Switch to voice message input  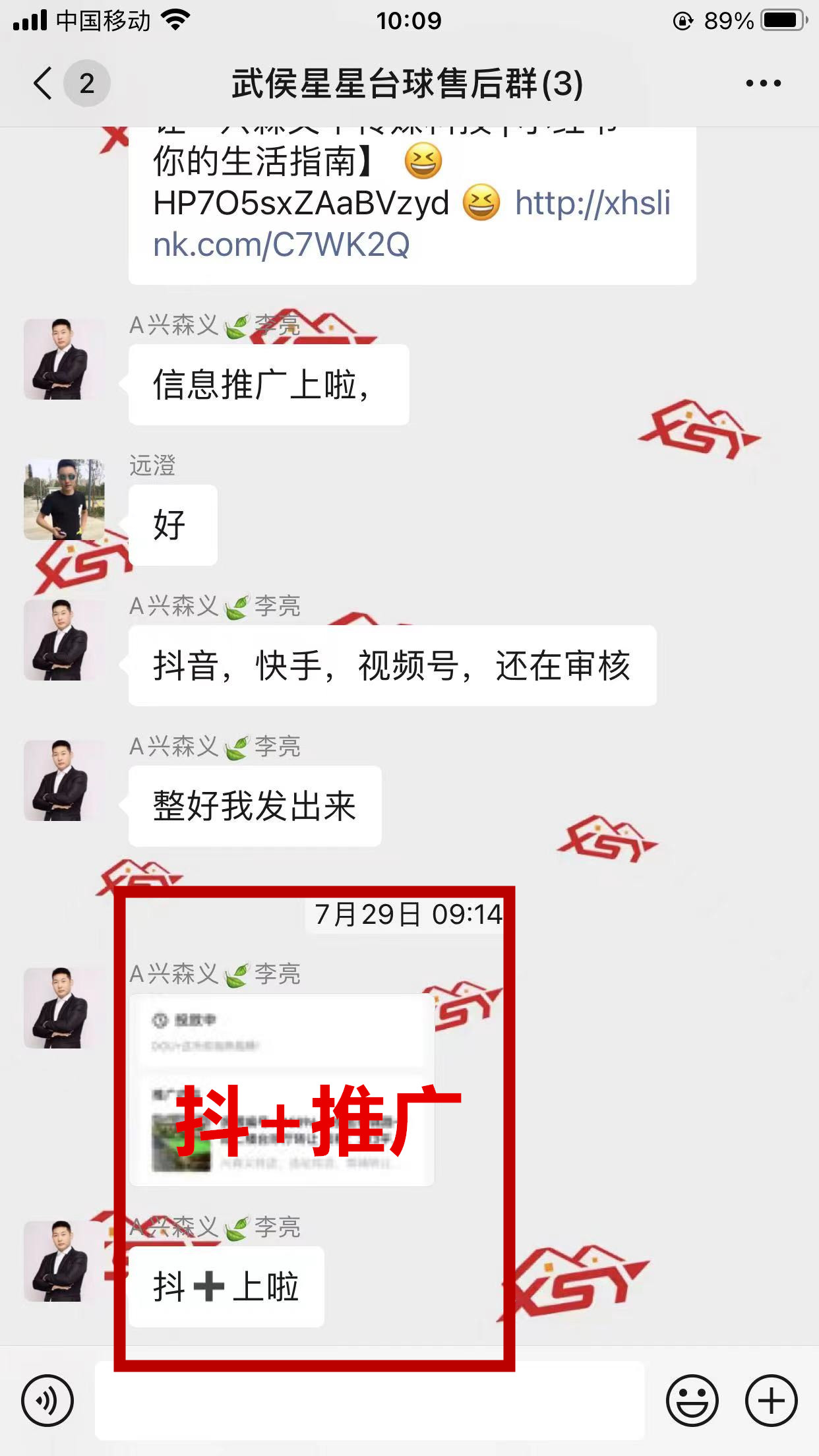coord(47,1401)
